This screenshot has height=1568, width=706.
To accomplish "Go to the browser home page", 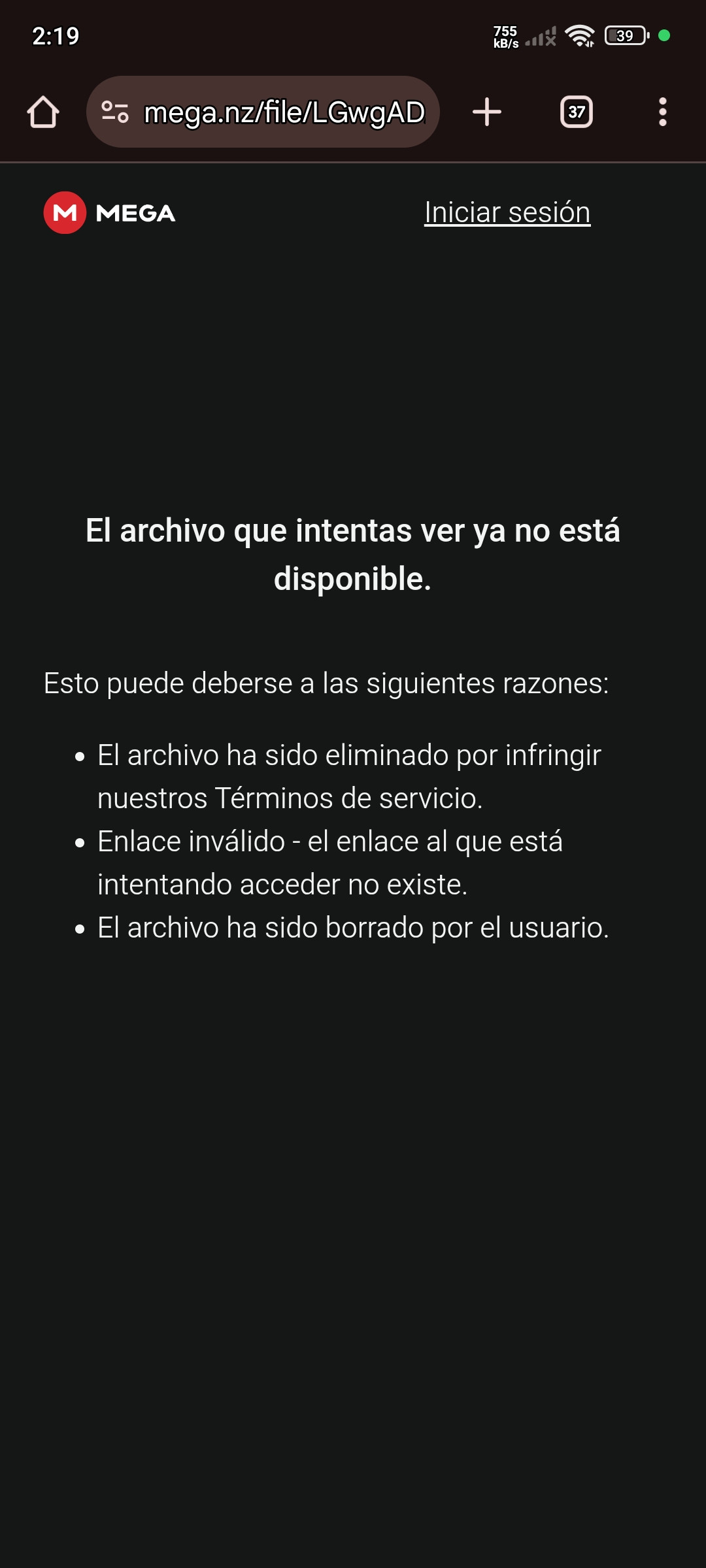I will (43, 112).
